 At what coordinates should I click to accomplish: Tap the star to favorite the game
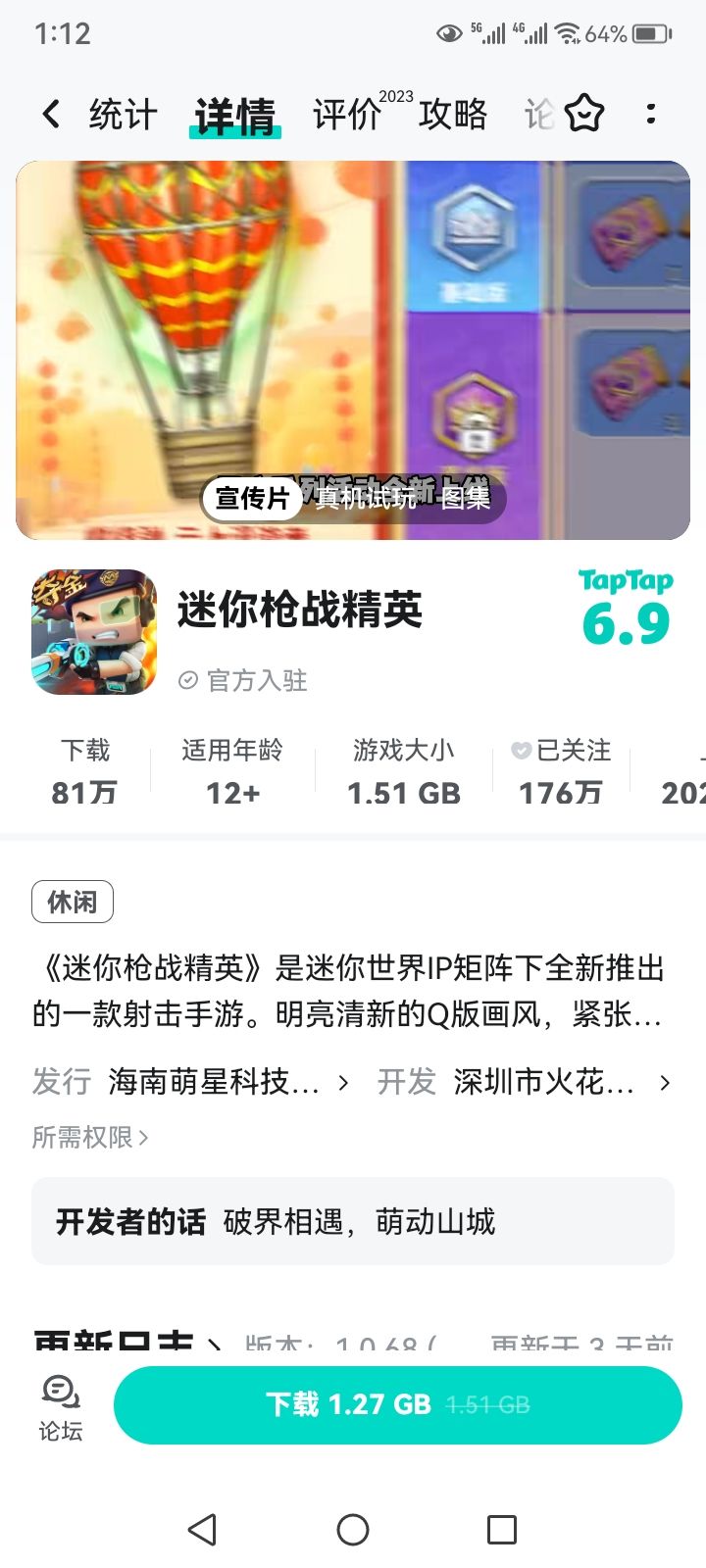tap(582, 114)
